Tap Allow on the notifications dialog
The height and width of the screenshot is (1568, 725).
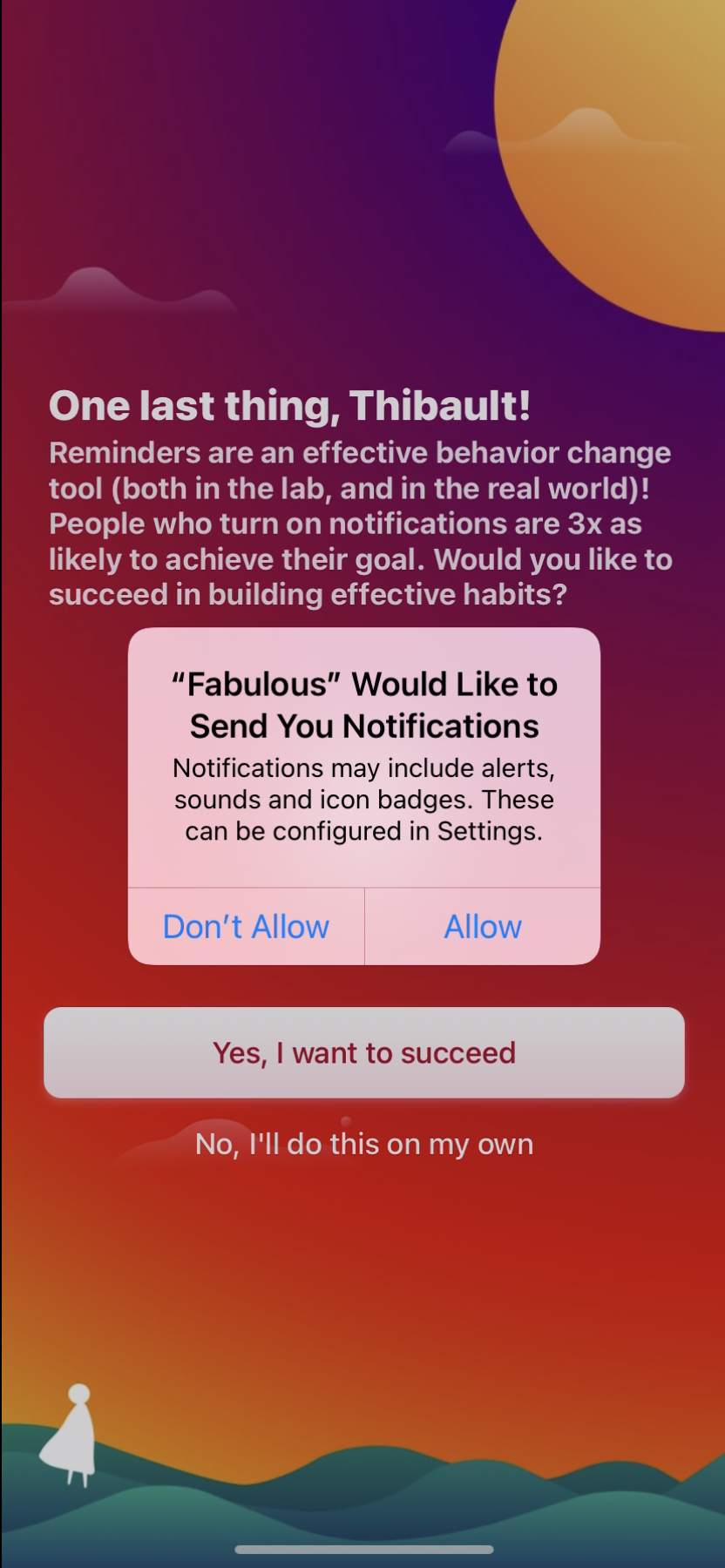click(482, 926)
